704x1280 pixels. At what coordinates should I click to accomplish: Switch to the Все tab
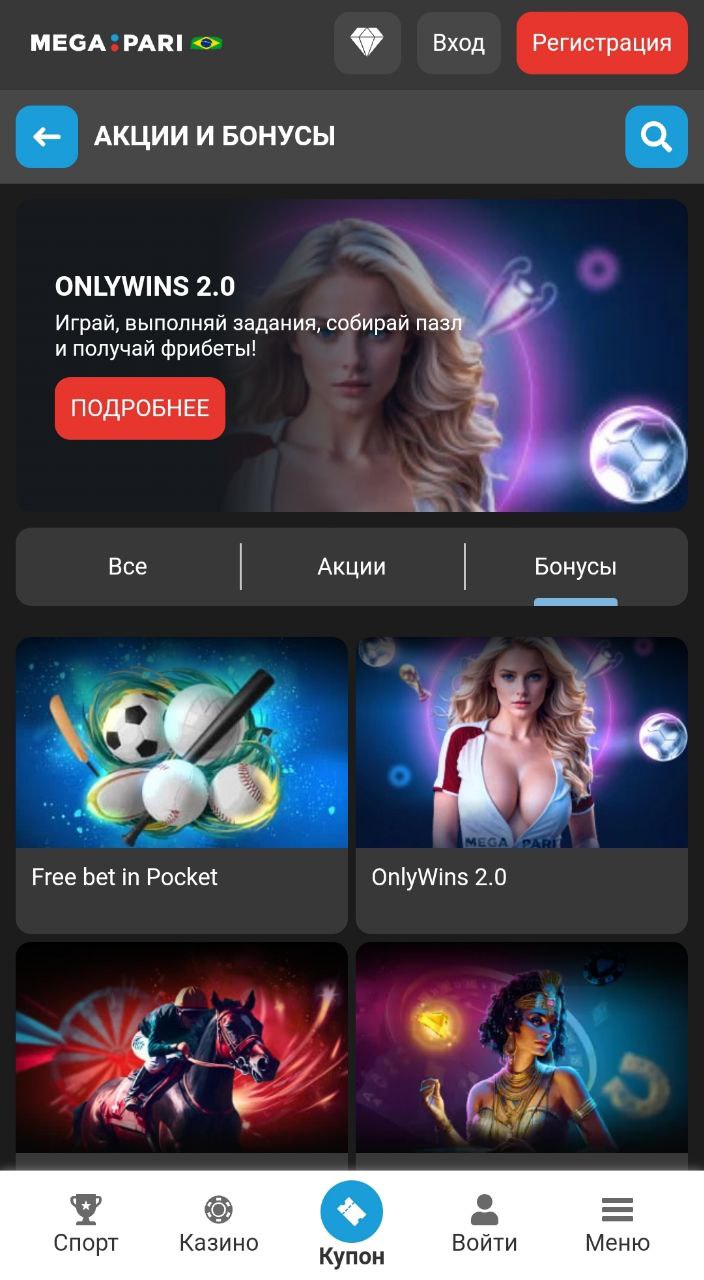(x=128, y=567)
